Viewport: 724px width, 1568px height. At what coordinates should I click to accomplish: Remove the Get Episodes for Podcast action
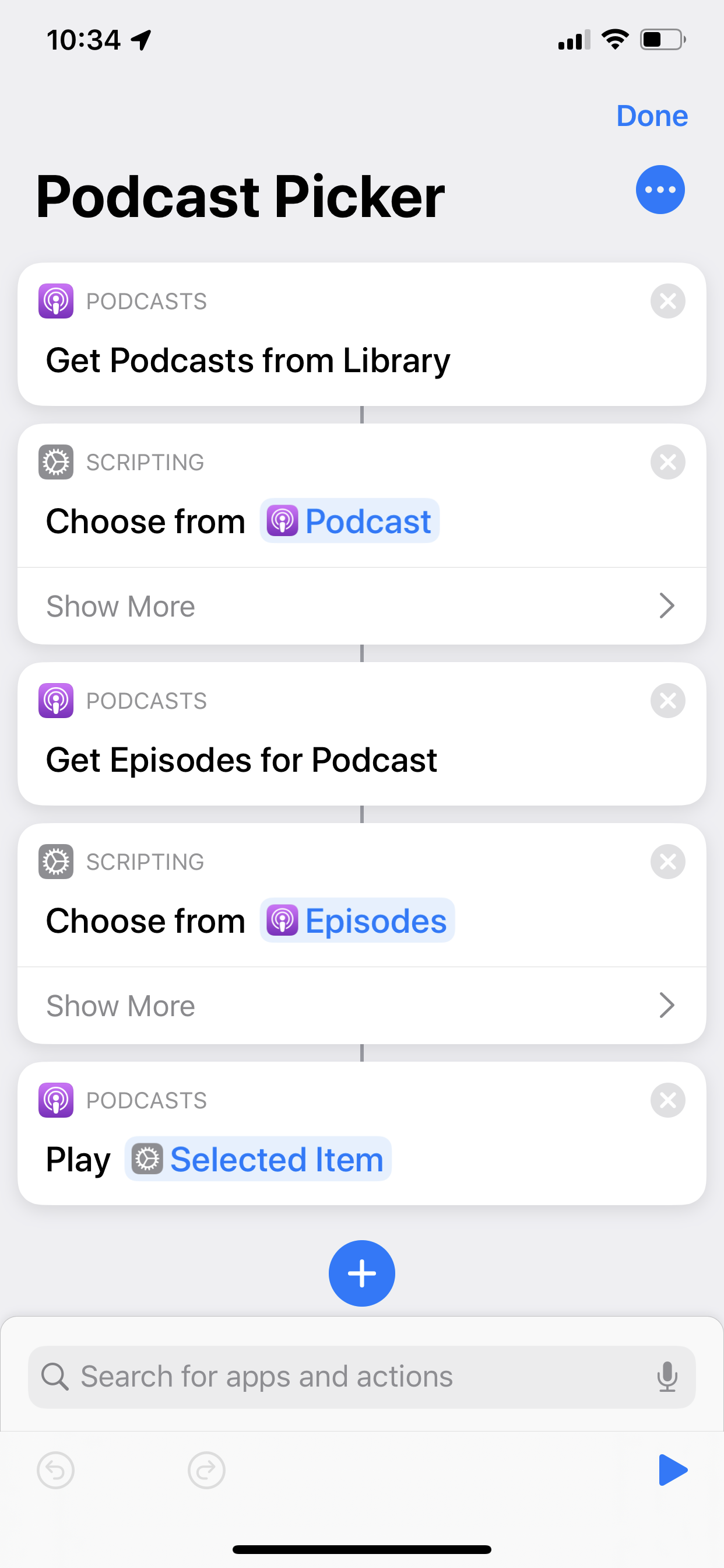tap(667, 701)
